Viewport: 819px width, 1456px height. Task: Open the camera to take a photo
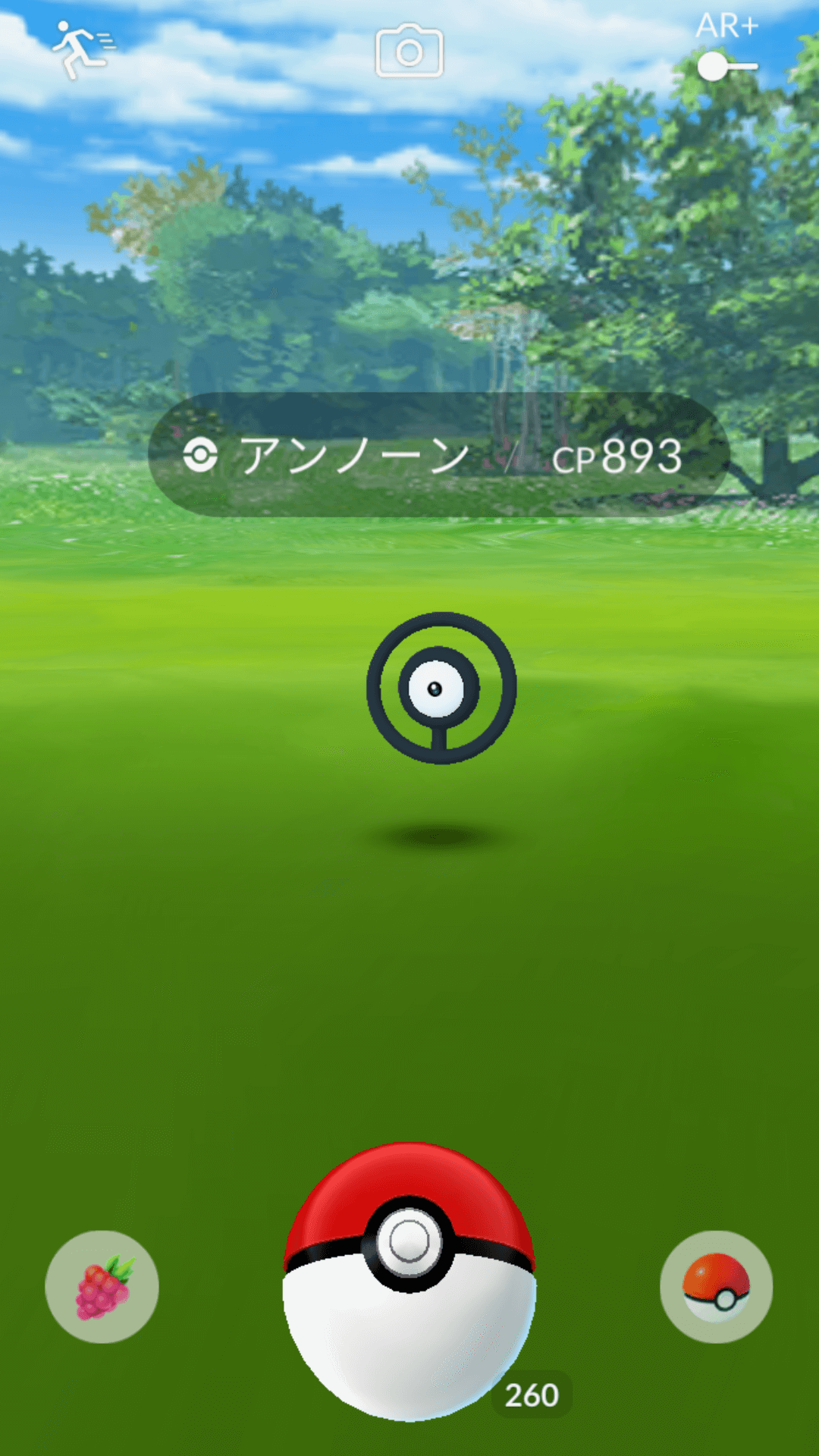coord(409,51)
